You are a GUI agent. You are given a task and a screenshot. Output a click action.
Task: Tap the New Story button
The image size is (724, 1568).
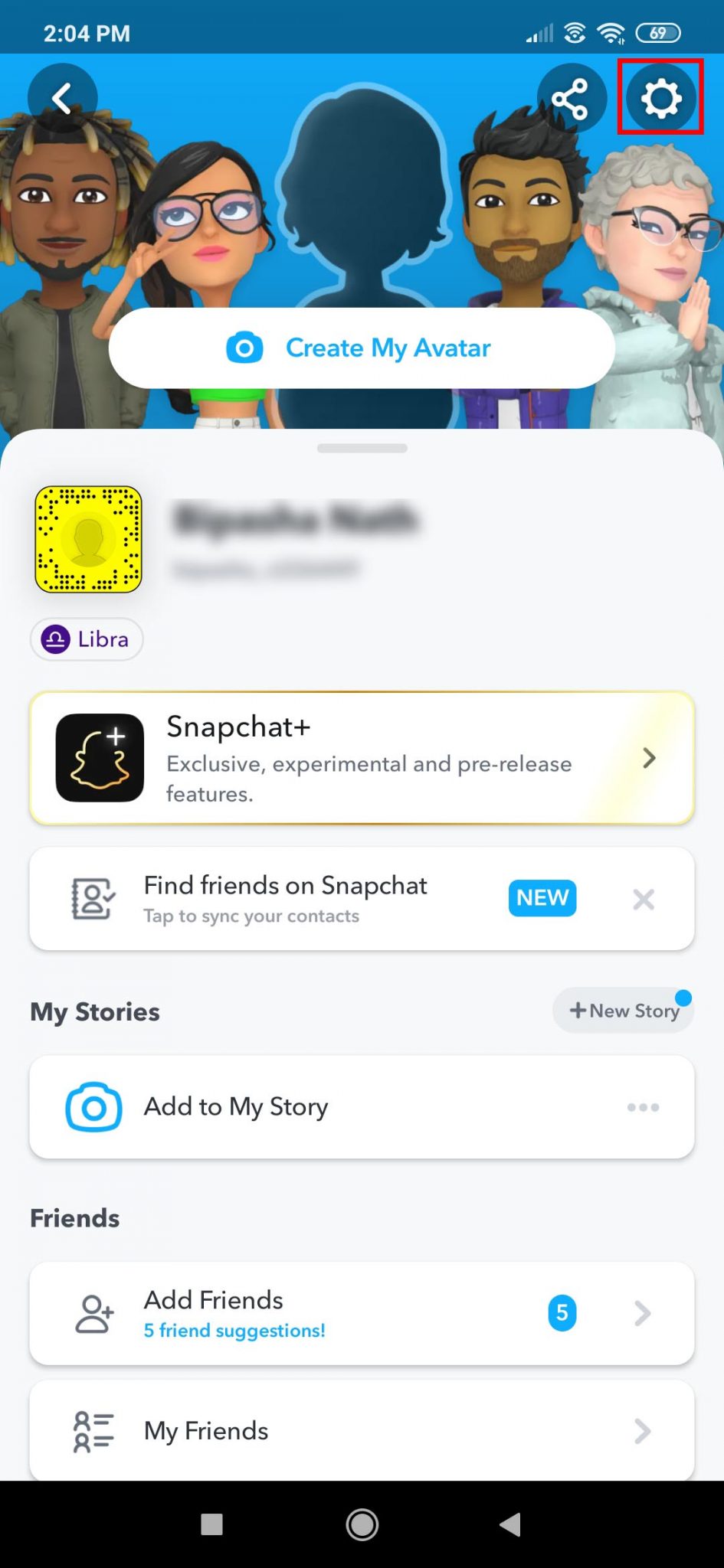coord(623,1010)
